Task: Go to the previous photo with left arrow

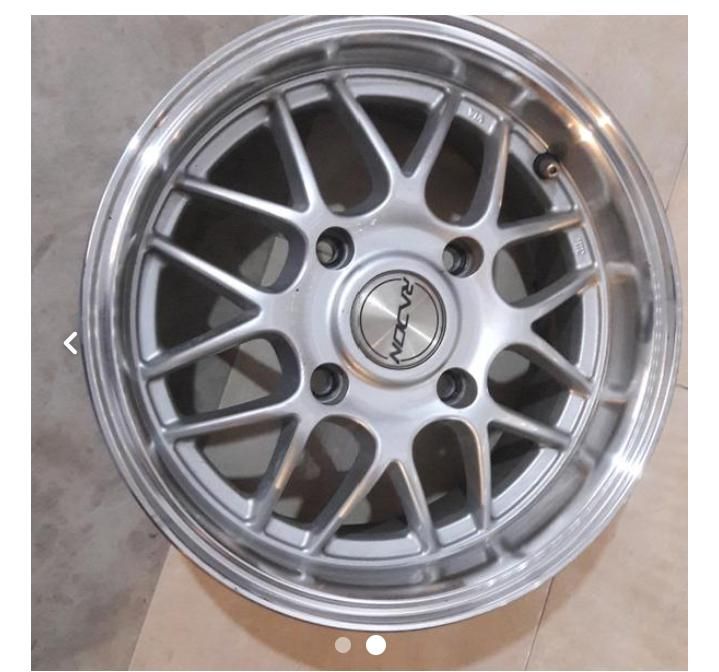Action: (x=70, y=343)
